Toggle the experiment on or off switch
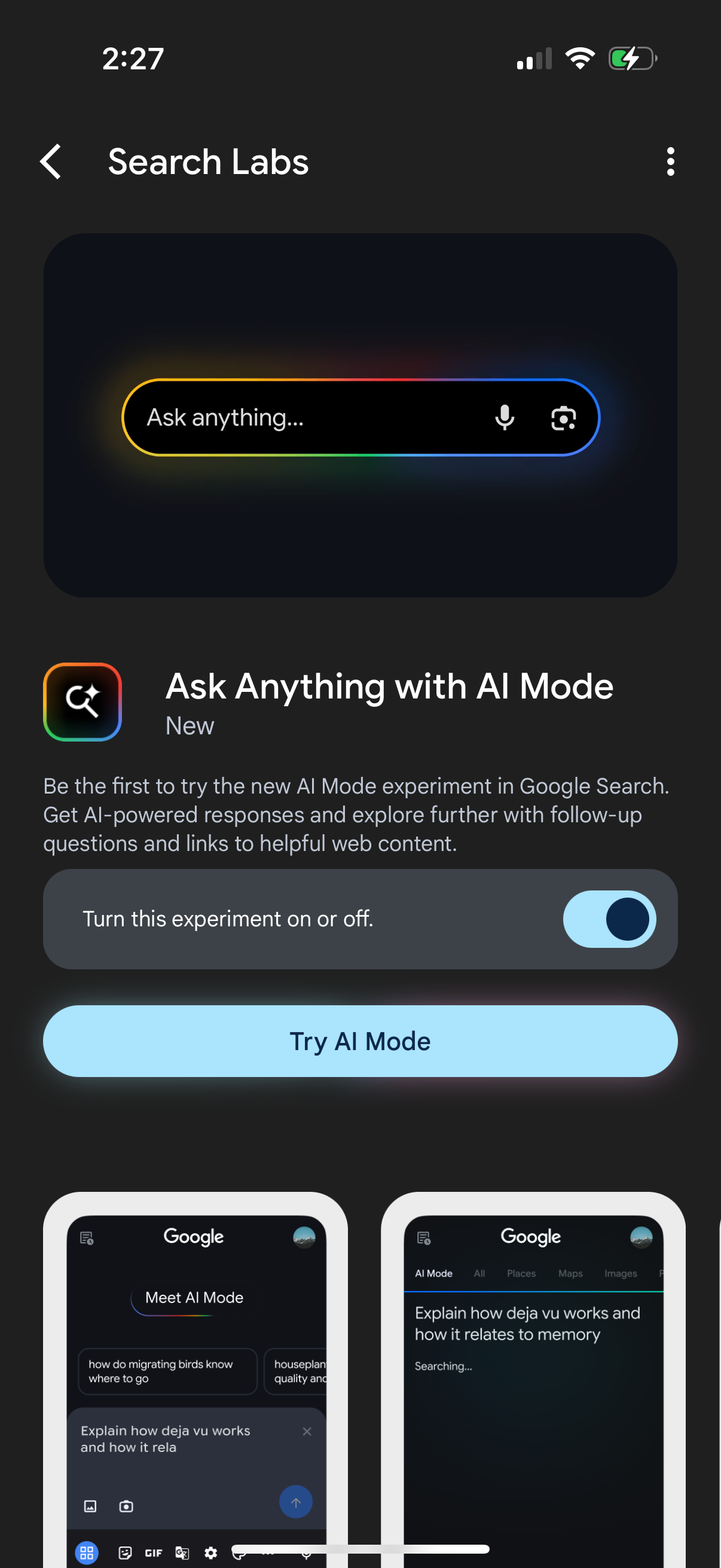The width and height of the screenshot is (721, 1568). click(609, 919)
